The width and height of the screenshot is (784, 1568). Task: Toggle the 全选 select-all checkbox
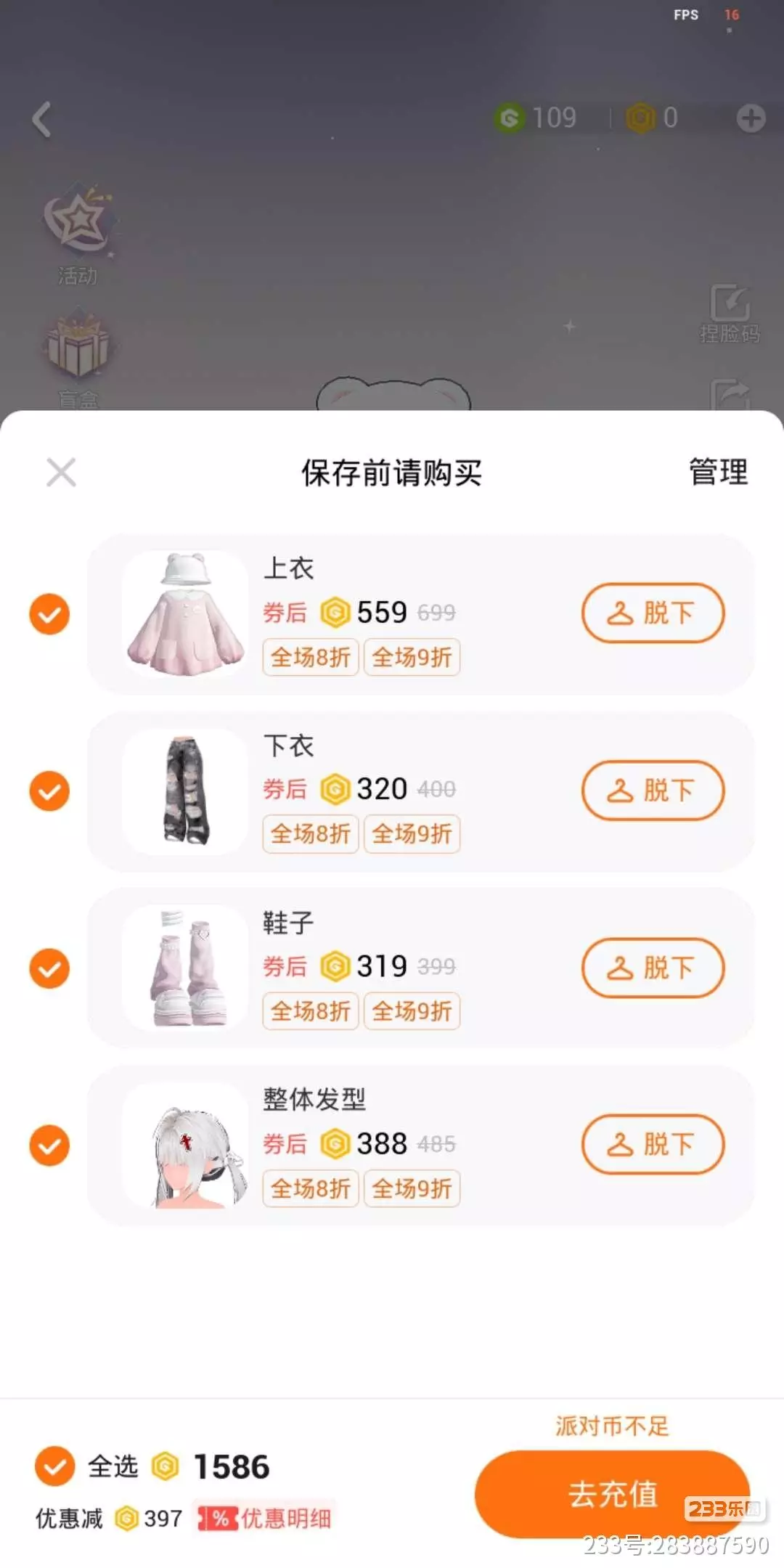(55, 1466)
